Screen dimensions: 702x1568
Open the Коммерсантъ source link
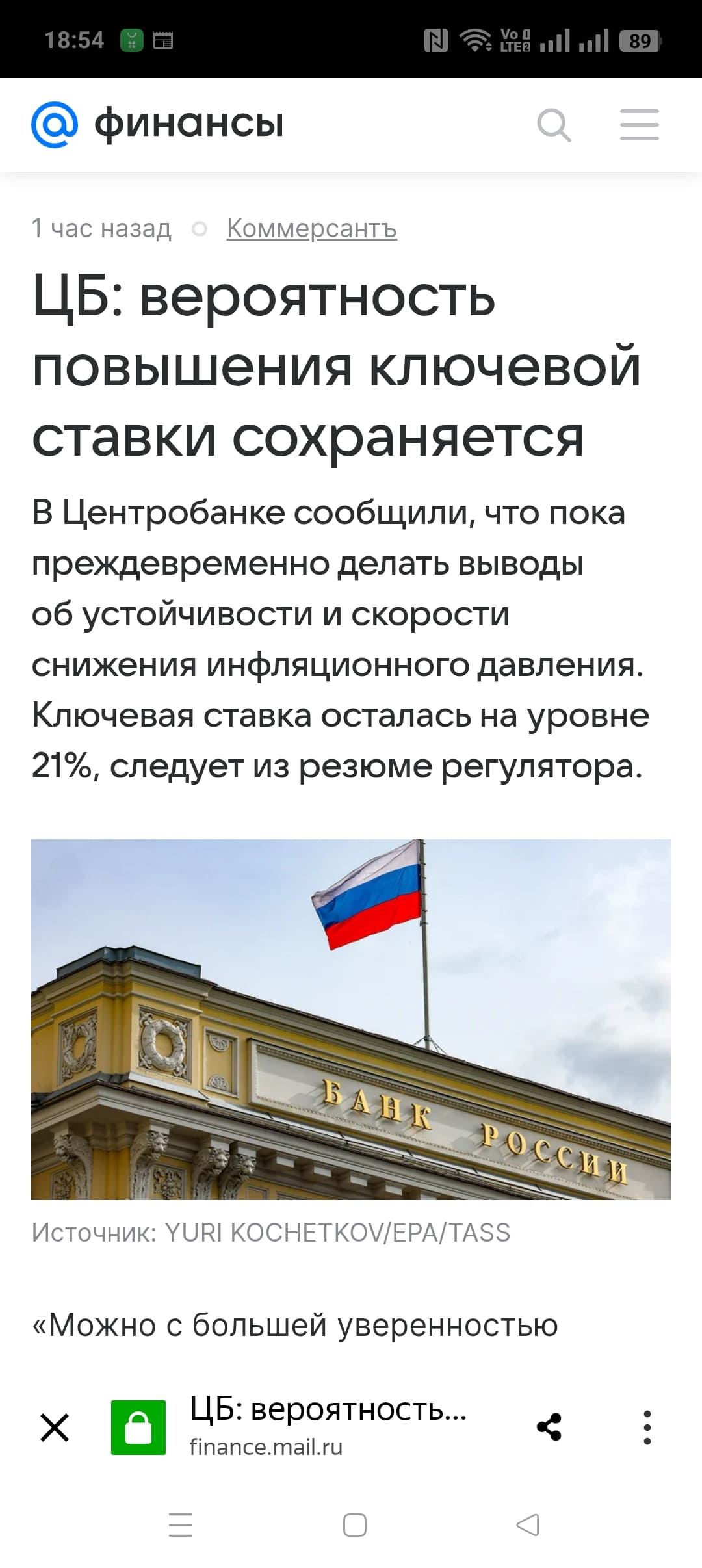coord(311,228)
